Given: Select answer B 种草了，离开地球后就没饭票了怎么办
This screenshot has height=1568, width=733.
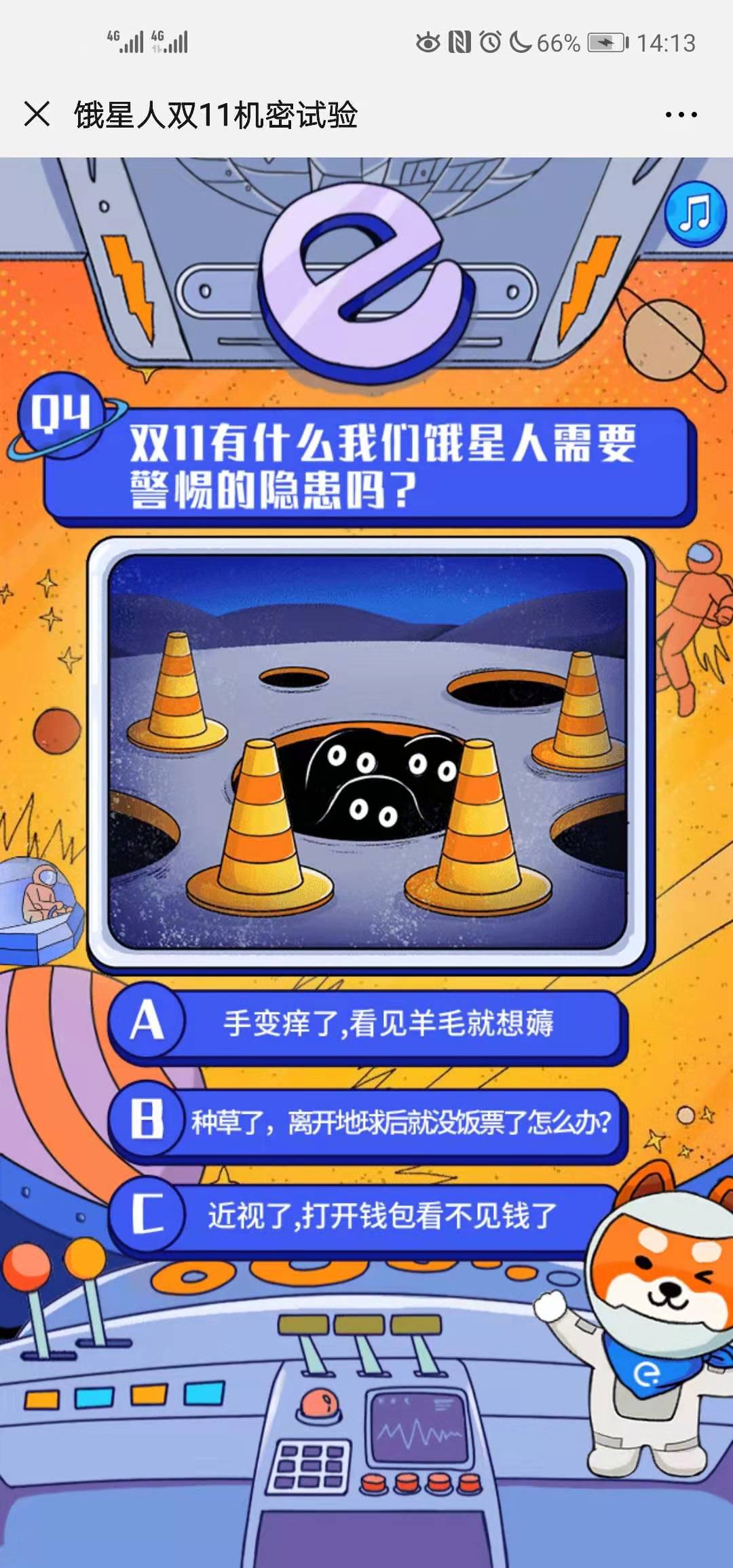Looking at the screenshot, I should tap(368, 1123).
